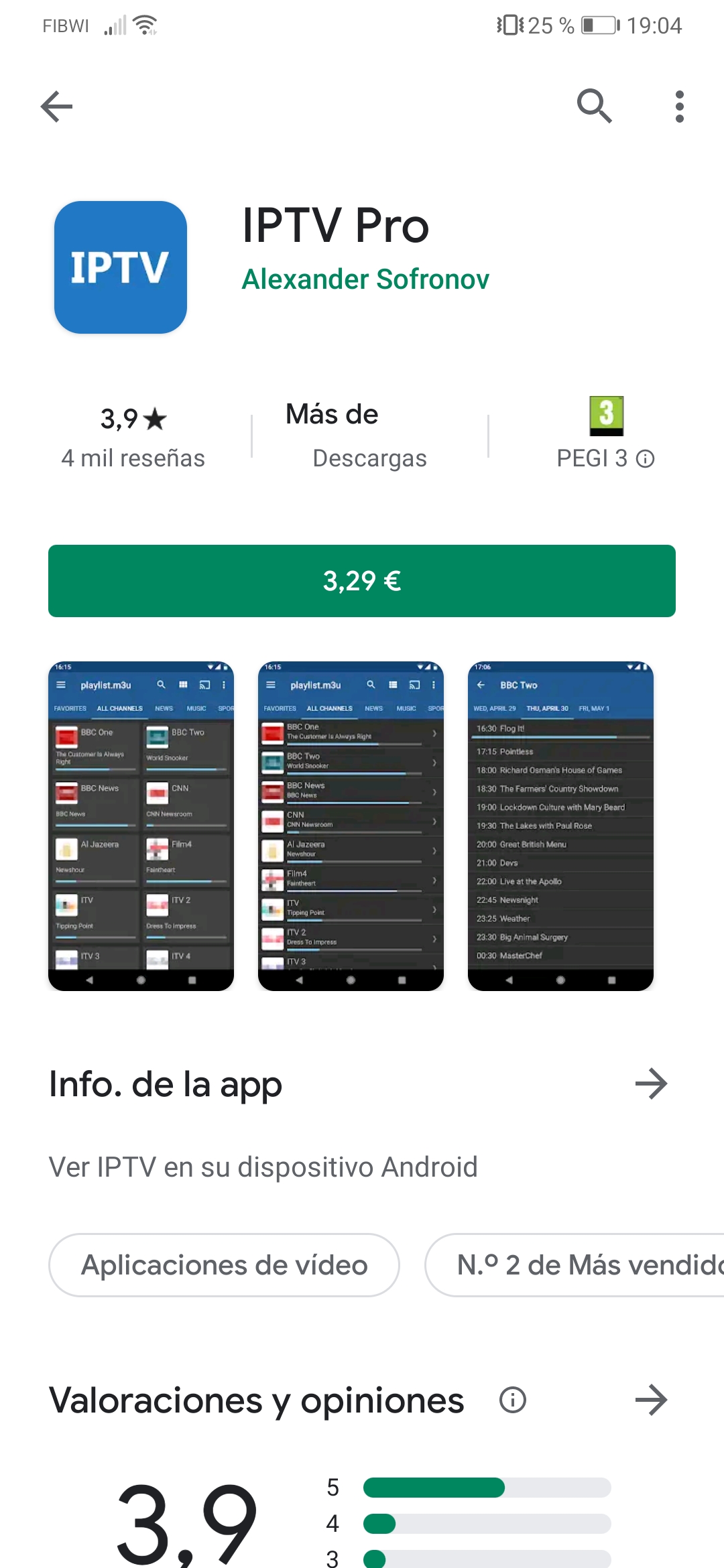724x1568 pixels.
Task: Open developer Alexander Sofronov's page
Action: [365, 279]
